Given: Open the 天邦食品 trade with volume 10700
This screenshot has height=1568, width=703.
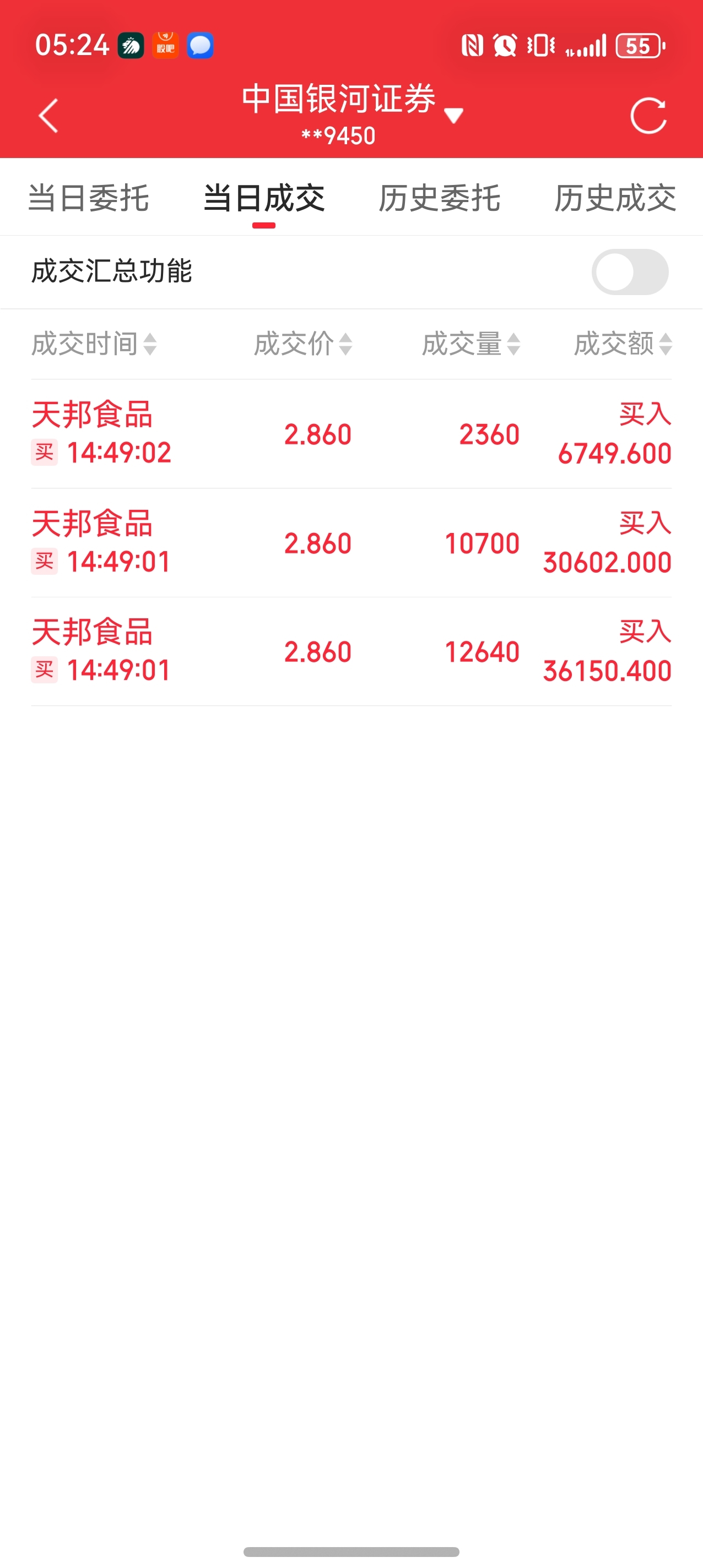Looking at the screenshot, I should coord(351,543).
